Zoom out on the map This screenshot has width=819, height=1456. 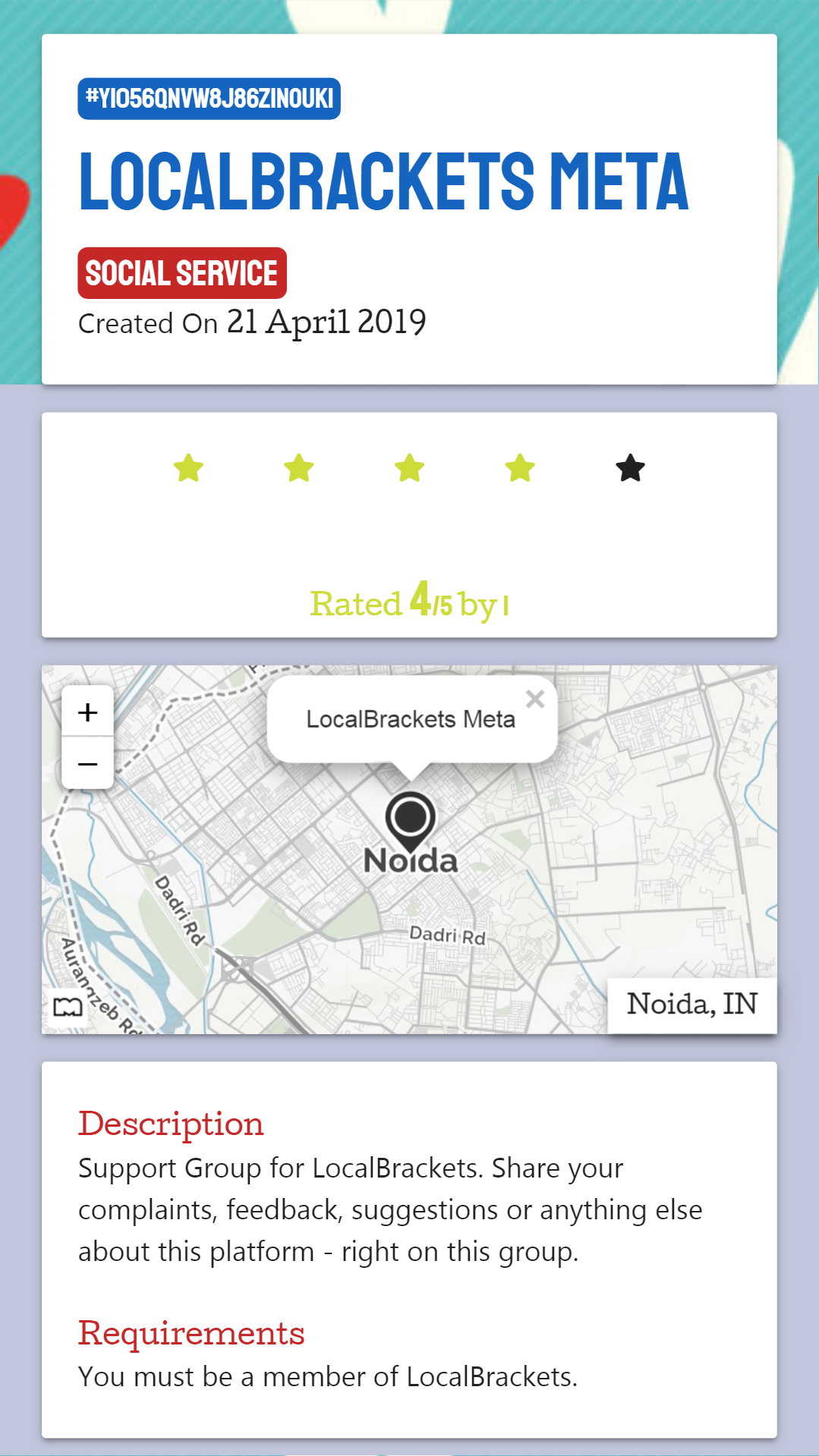coord(88,763)
